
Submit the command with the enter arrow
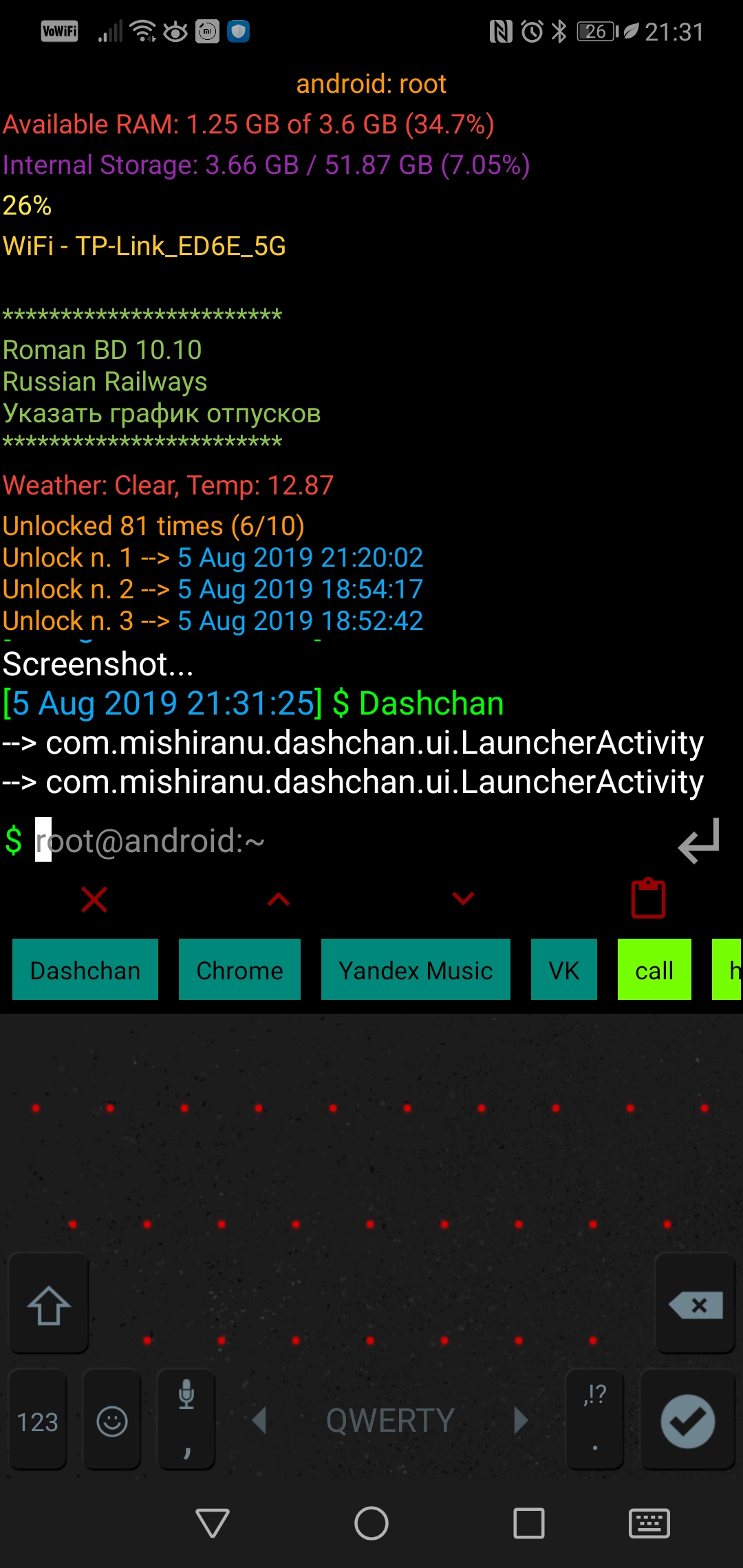point(699,840)
